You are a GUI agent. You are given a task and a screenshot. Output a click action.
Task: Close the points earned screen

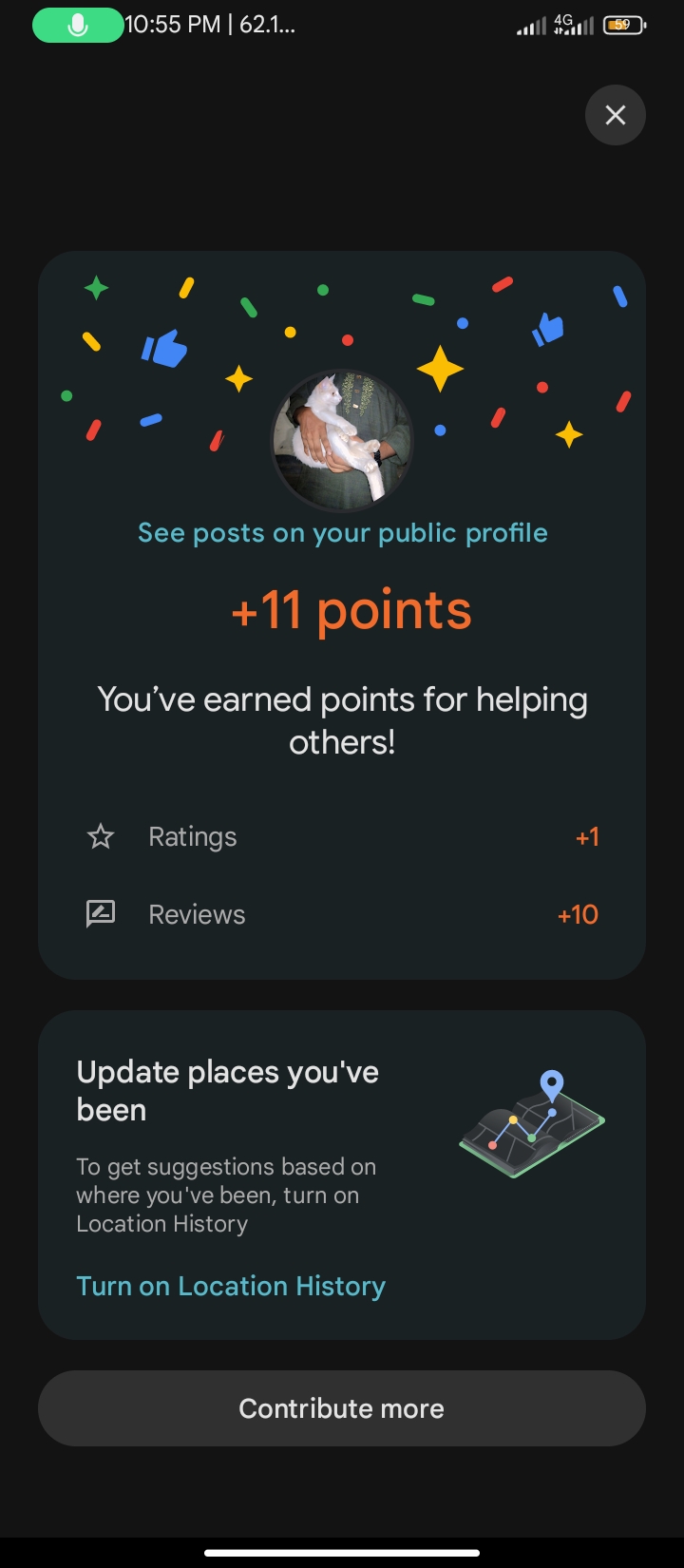[615, 115]
